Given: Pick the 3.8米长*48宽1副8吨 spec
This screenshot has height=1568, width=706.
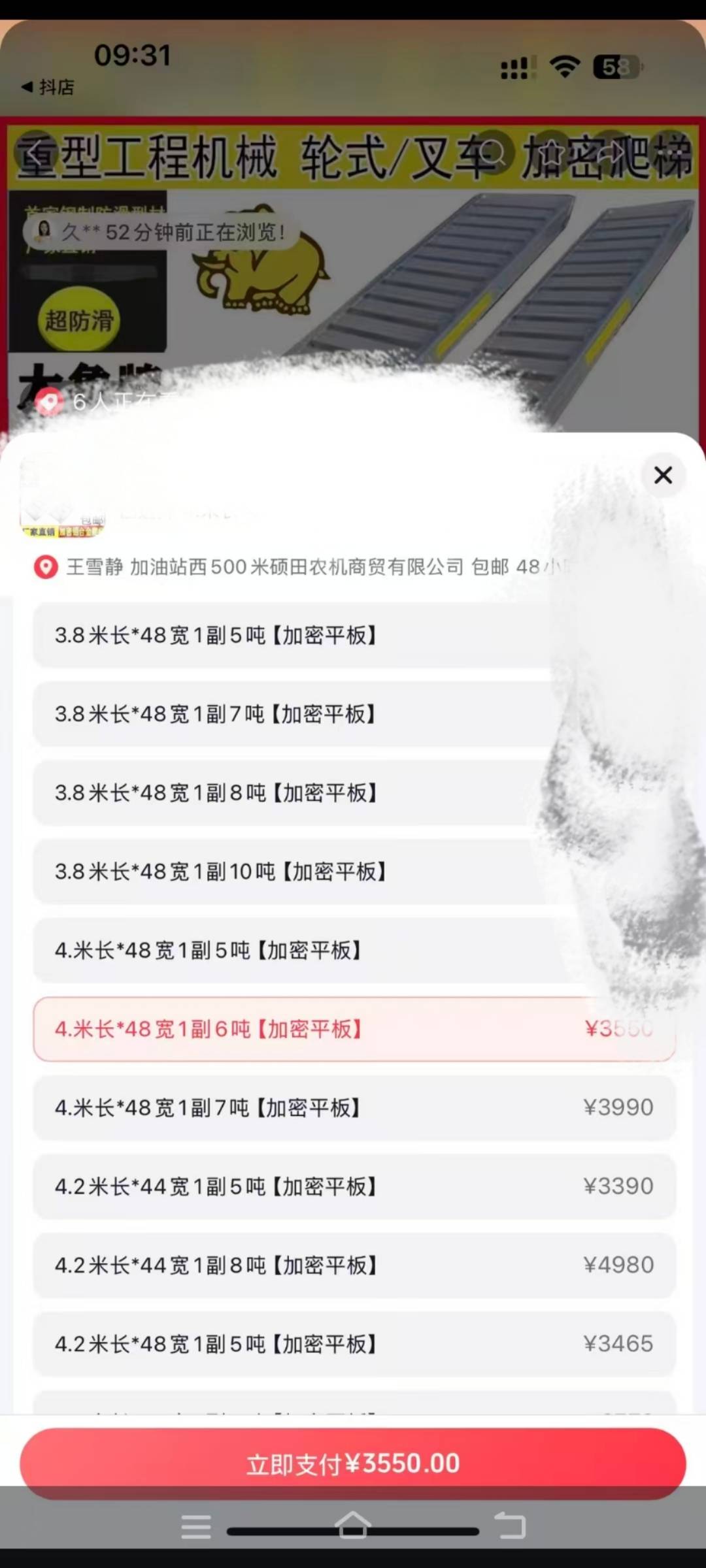Looking at the screenshot, I should click(353, 792).
